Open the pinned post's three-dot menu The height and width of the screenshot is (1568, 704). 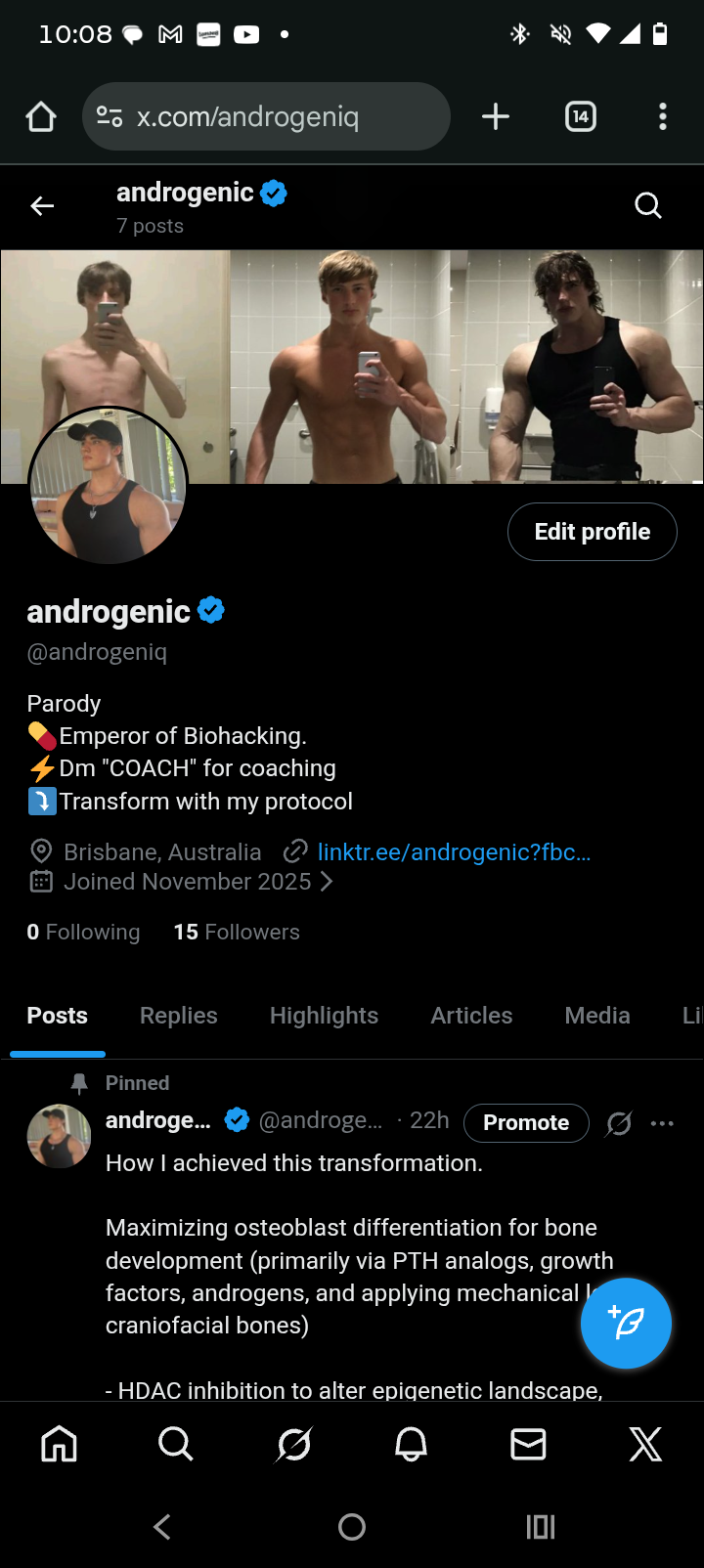click(662, 1123)
